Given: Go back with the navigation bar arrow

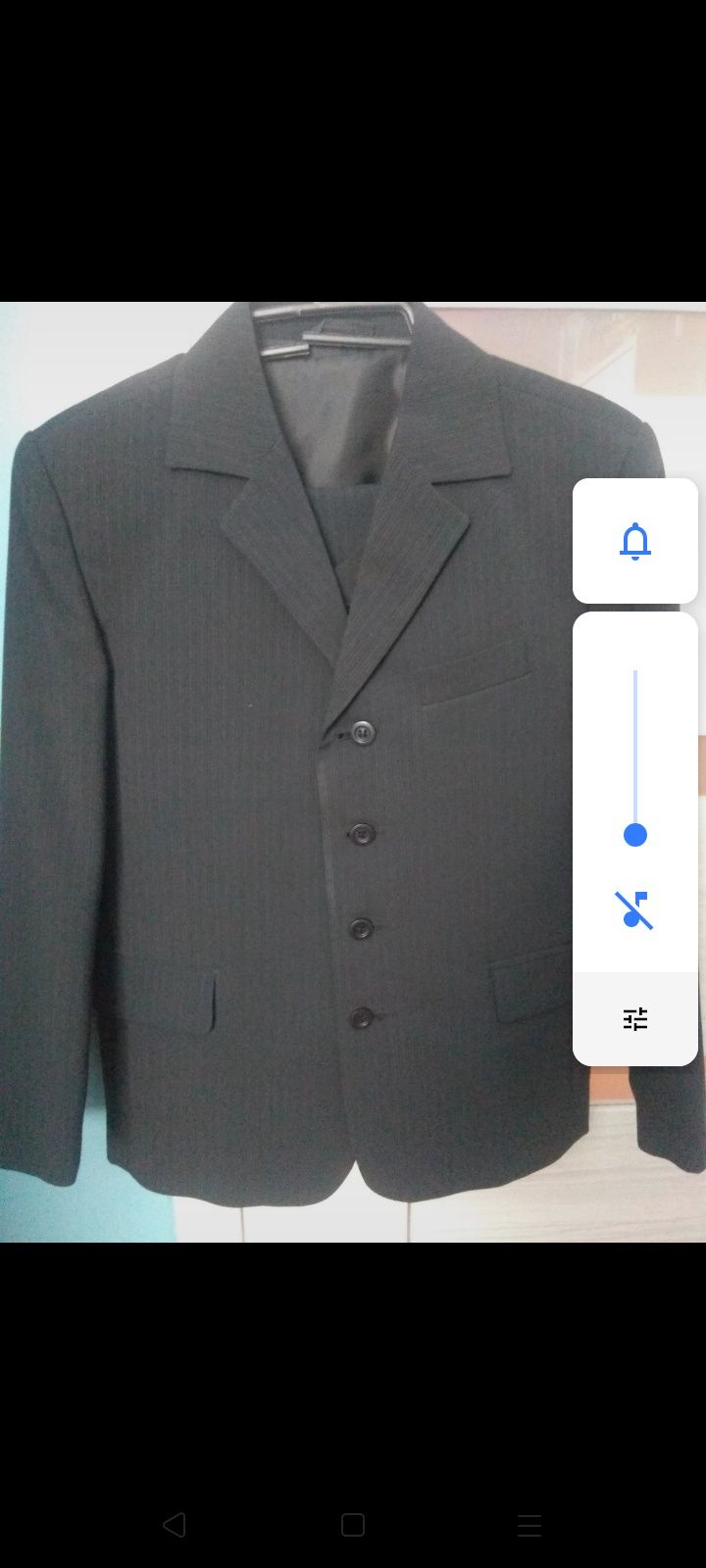Looking at the screenshot, I should pyautogui.click(x=175, y=1524).
